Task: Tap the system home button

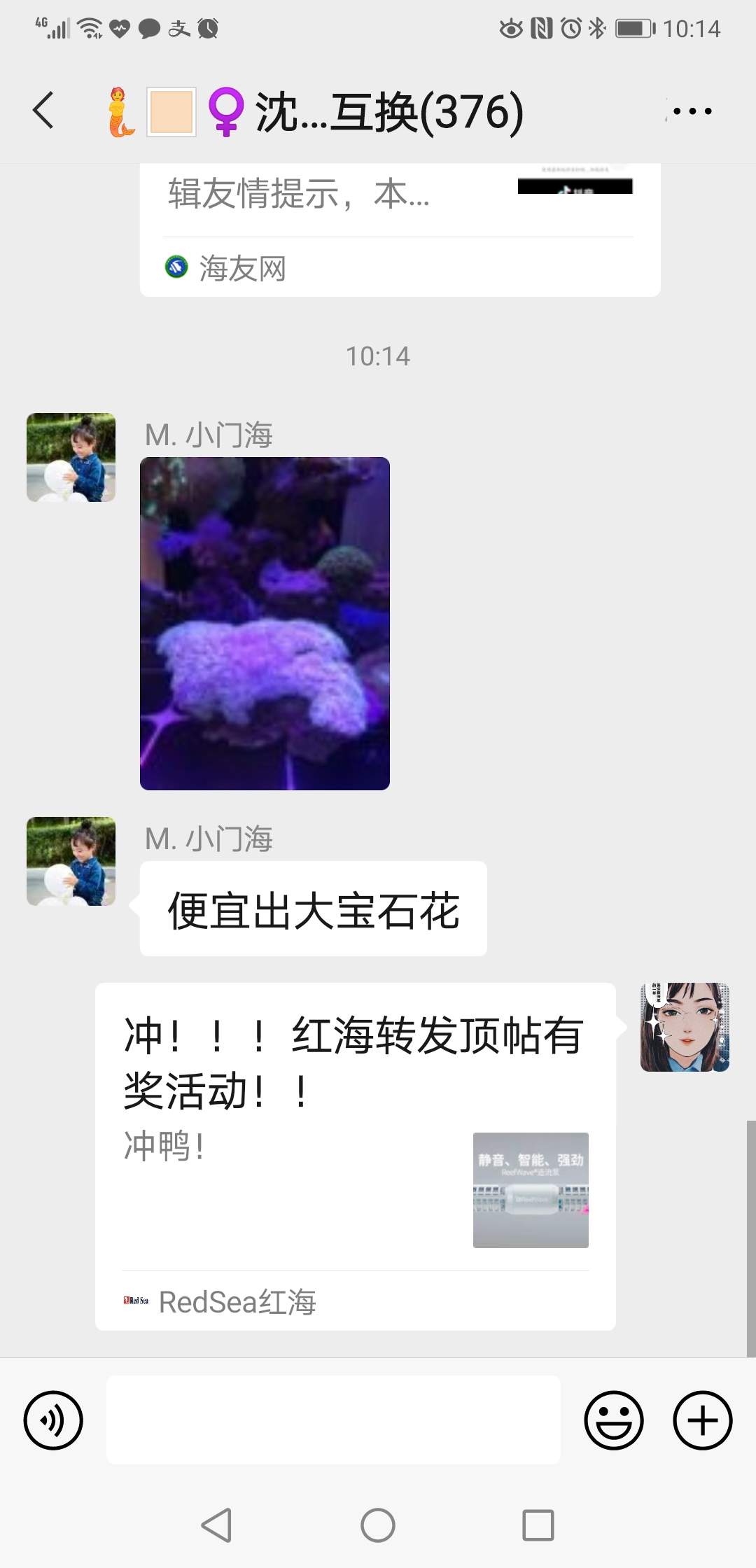Action: 378,1525
